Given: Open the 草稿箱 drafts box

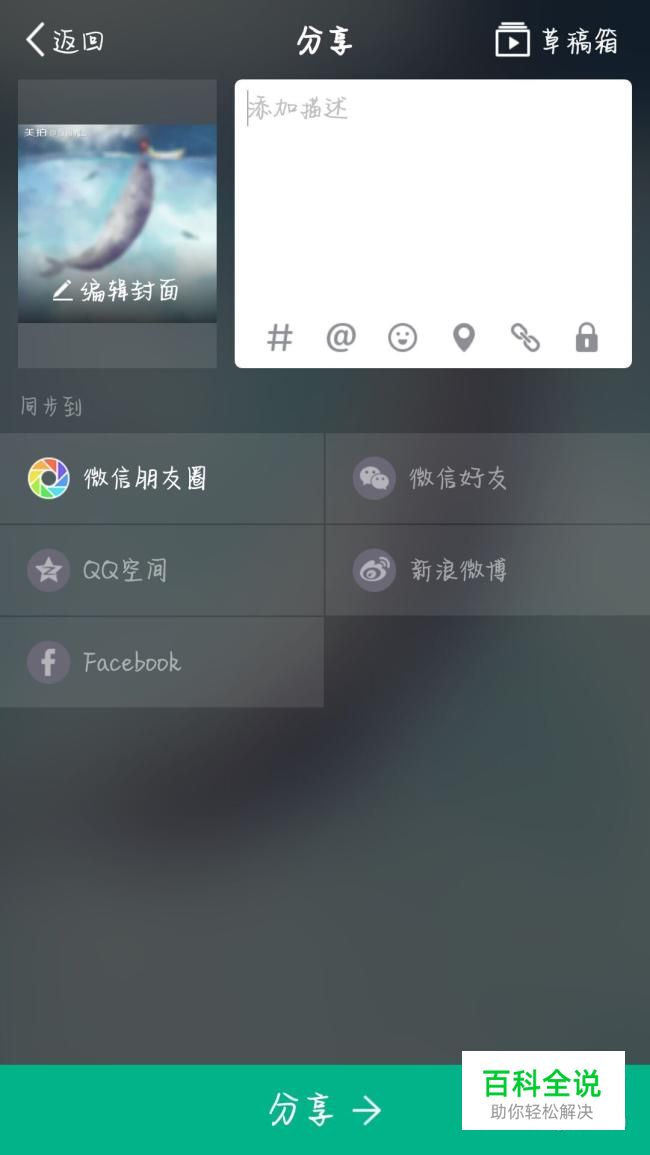Looking at the screenshot, I should pyautogui.click(x=556, y=40).
